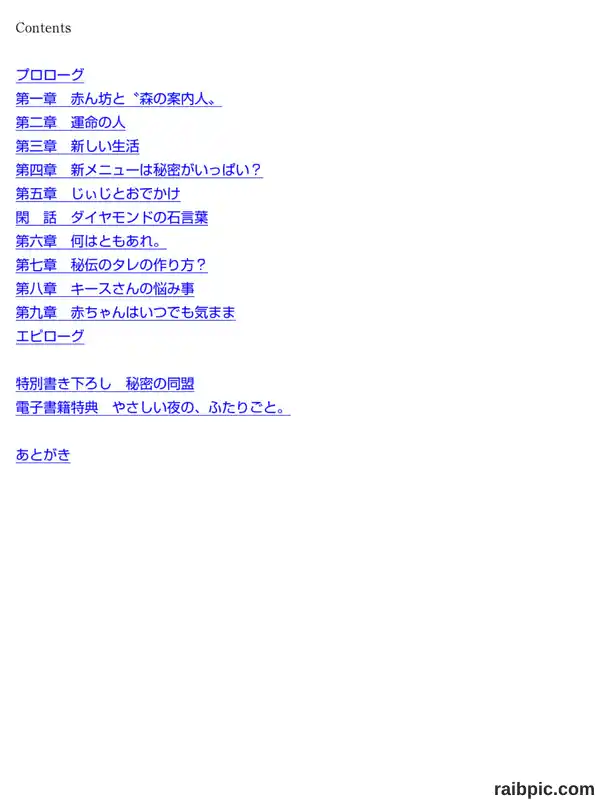Jump to the エピローグ link
The height and width of the screenshot is (800, 600).
point(50,337)
